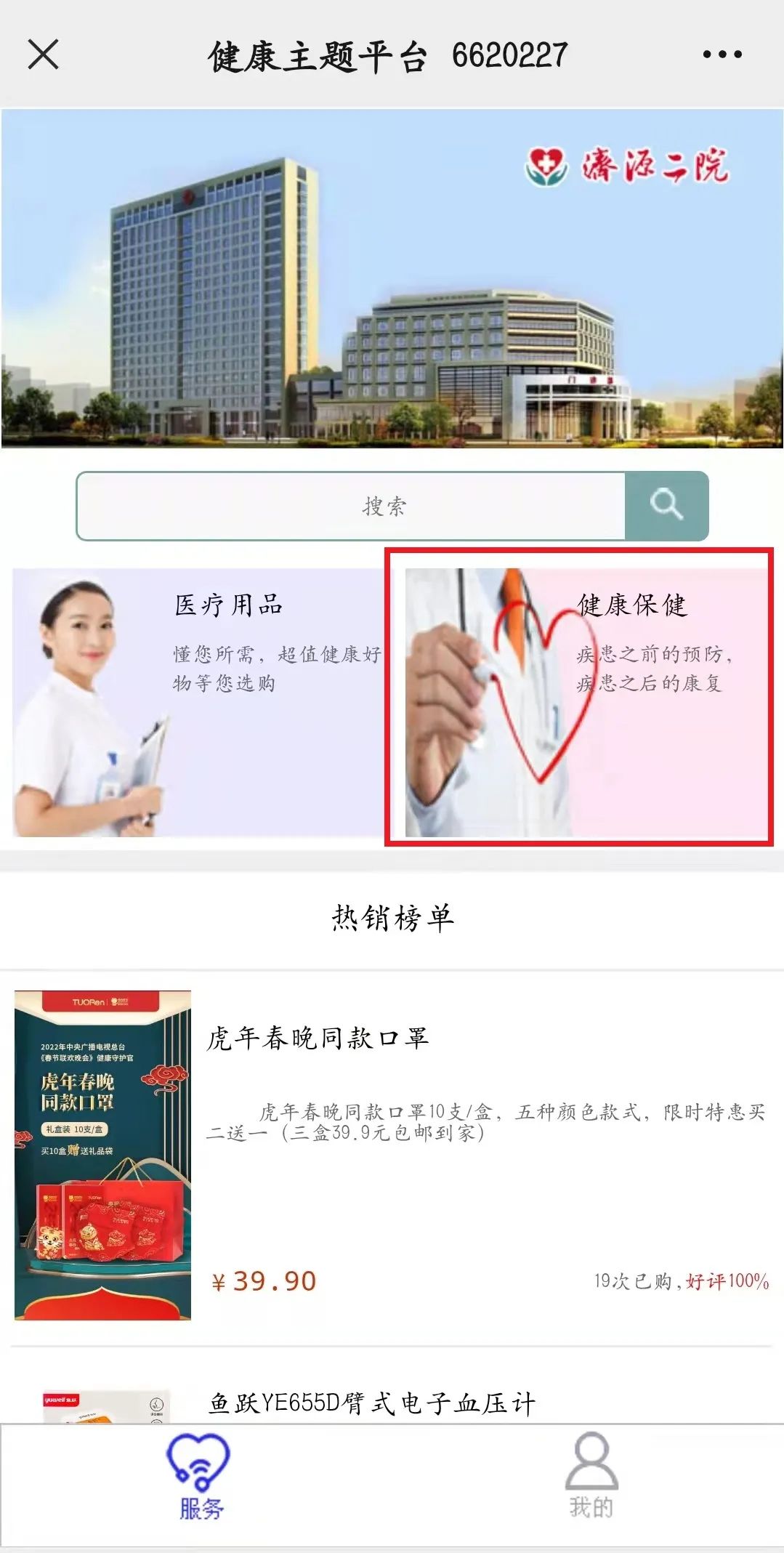Open the 医疗用品 category card
The image size is (784, 1553).
pos(198,701)
